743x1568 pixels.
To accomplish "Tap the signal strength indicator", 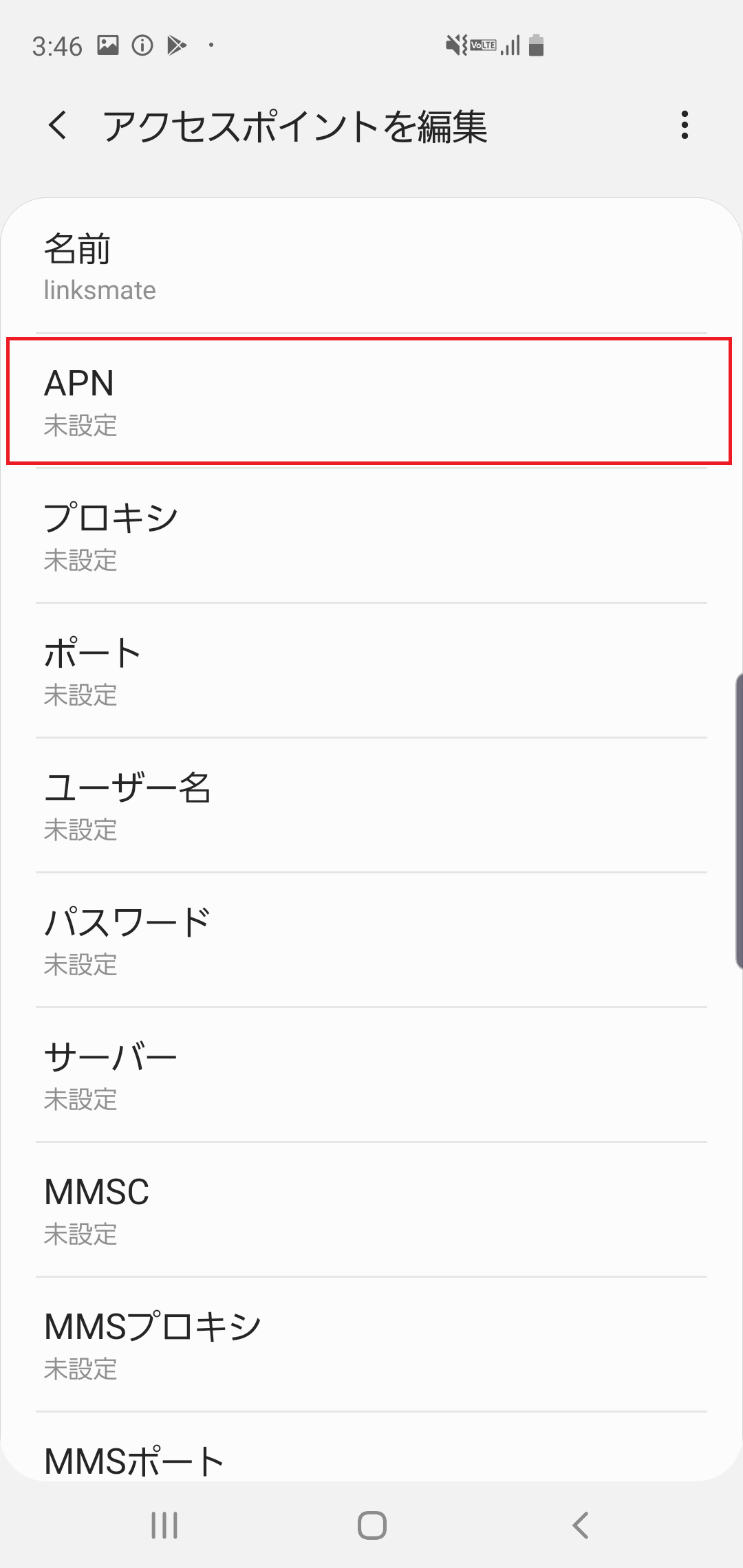I will tap(509, 44).
